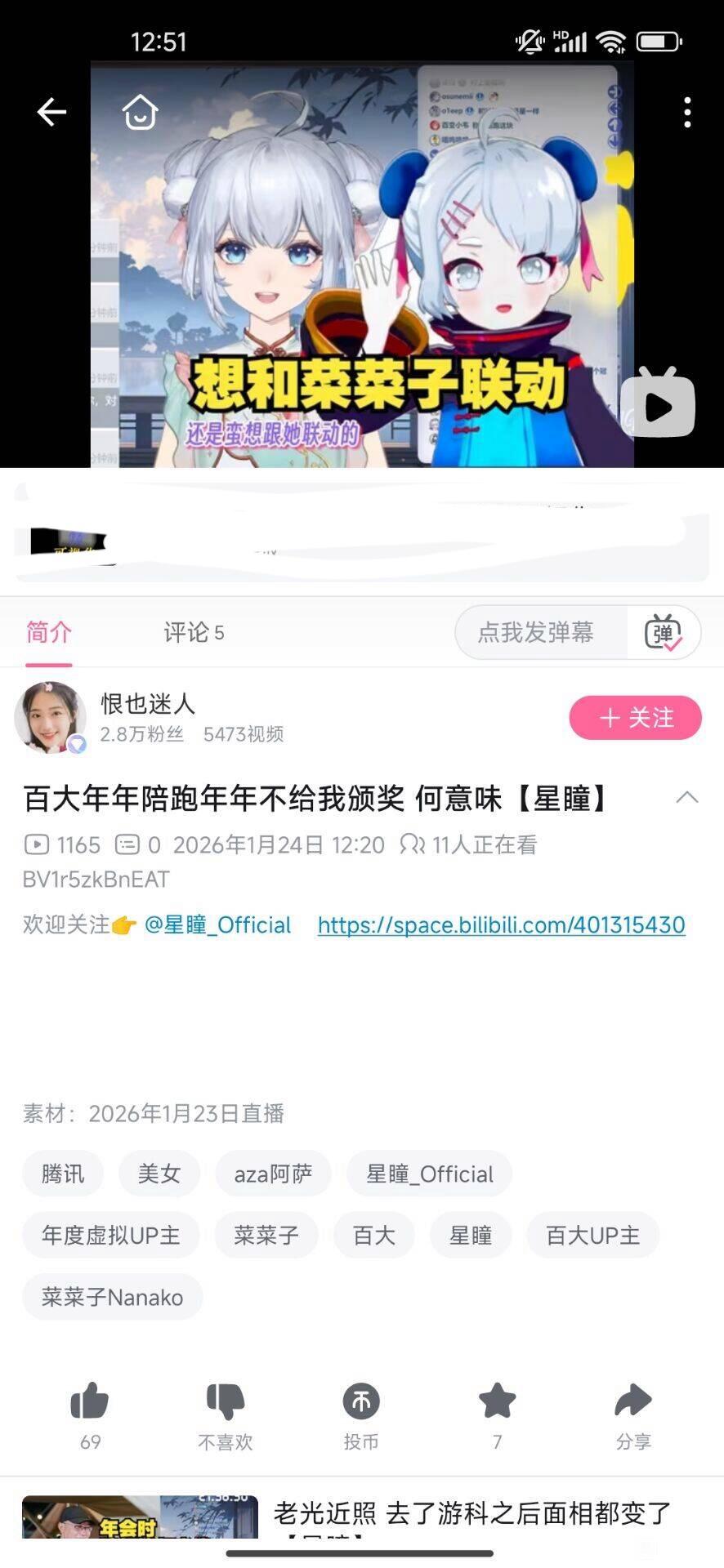Dislike the video via 不喜欢

(226, 1401)
